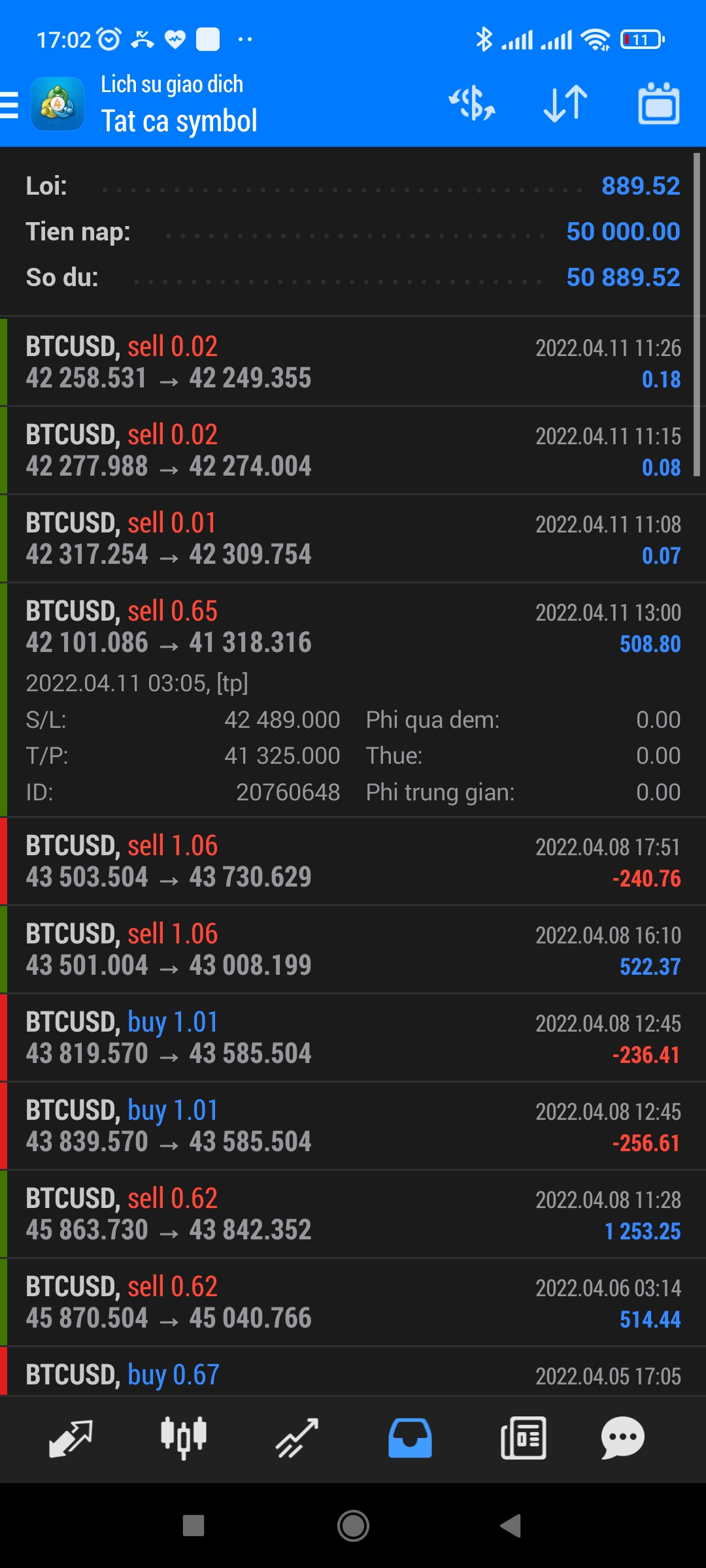
Task: Expand the sell 0.02 trade at 11:26
Action: (x=353, y=363)
